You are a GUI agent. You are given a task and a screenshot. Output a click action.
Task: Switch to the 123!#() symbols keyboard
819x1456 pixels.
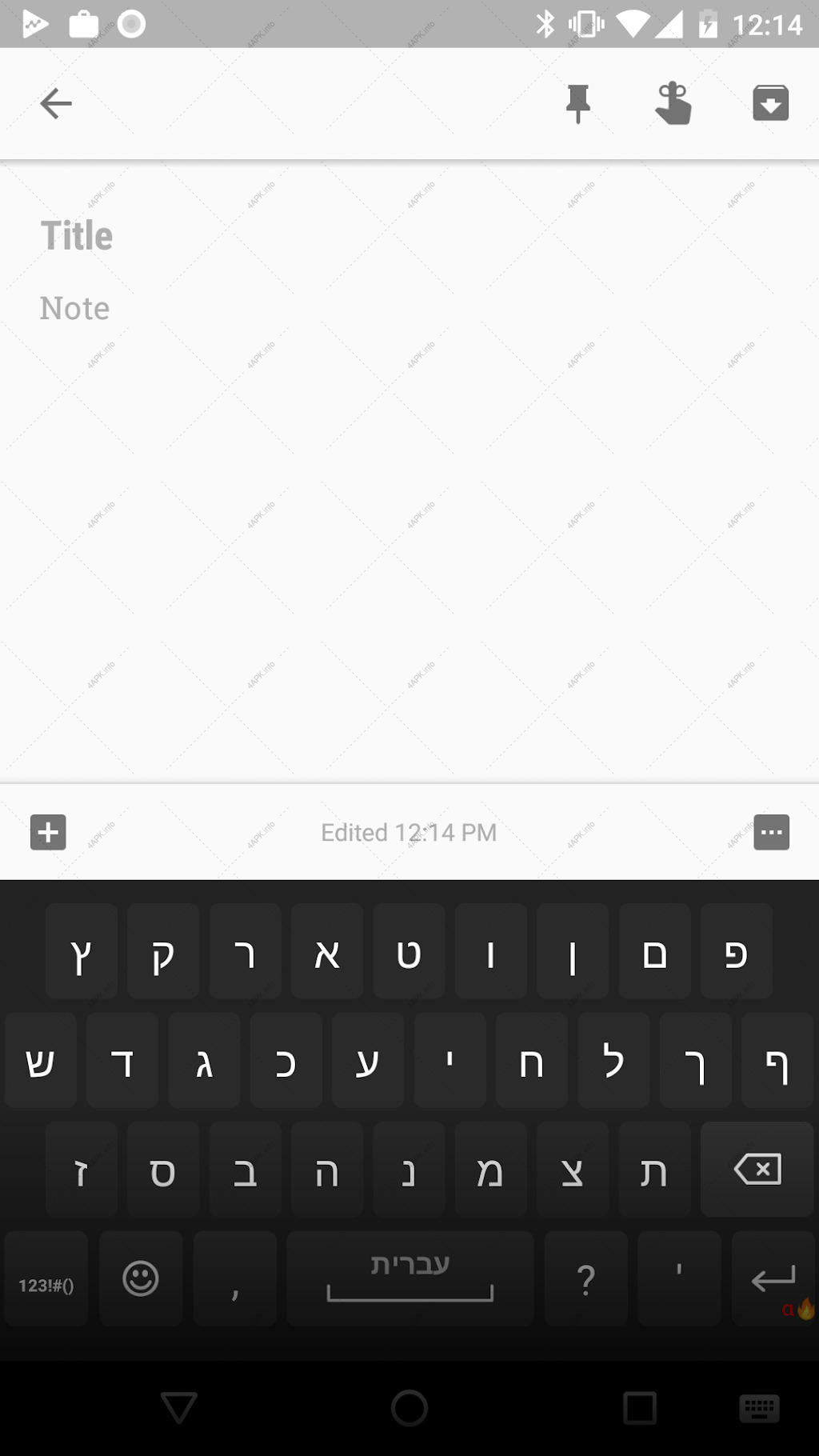tap(46, 1278)
